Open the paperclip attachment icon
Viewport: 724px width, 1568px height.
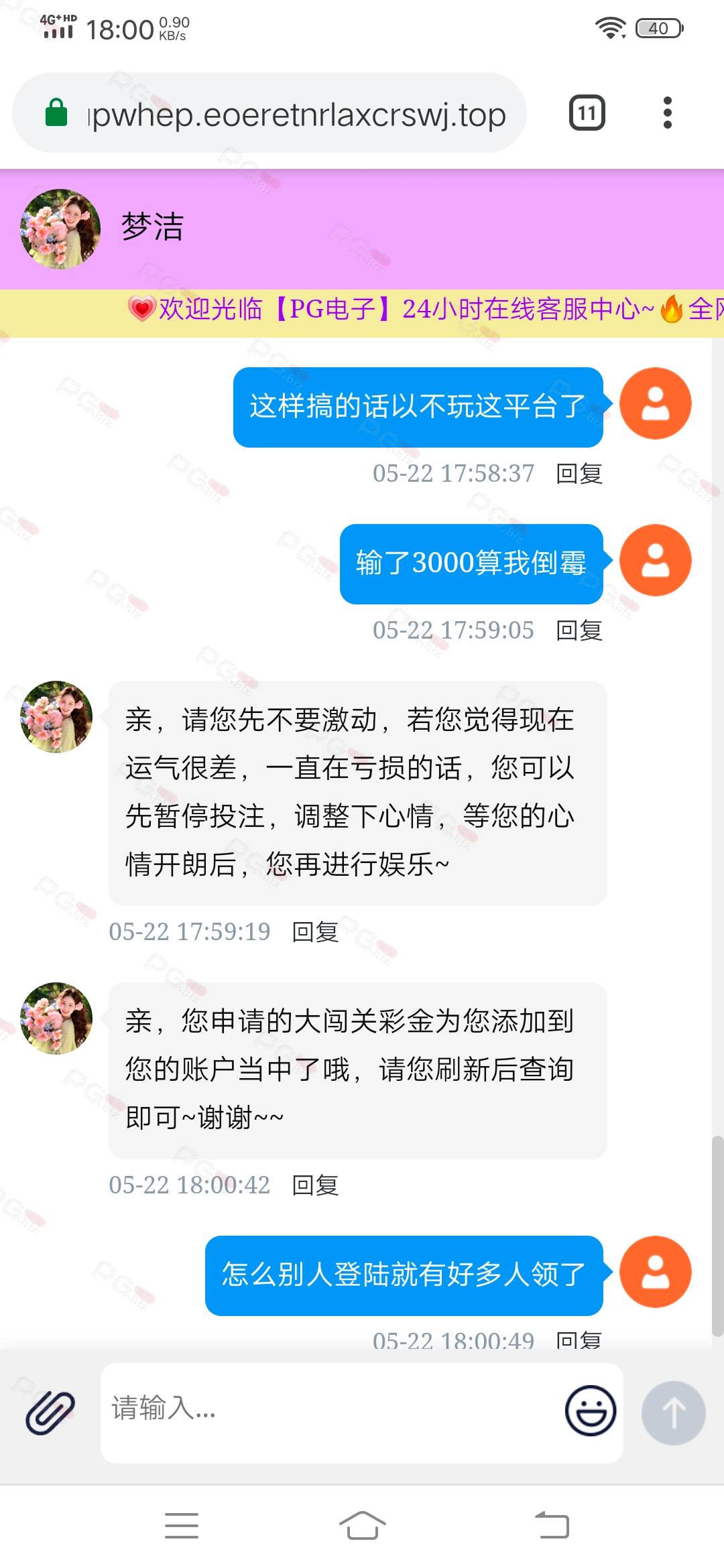coord(50,1412)
